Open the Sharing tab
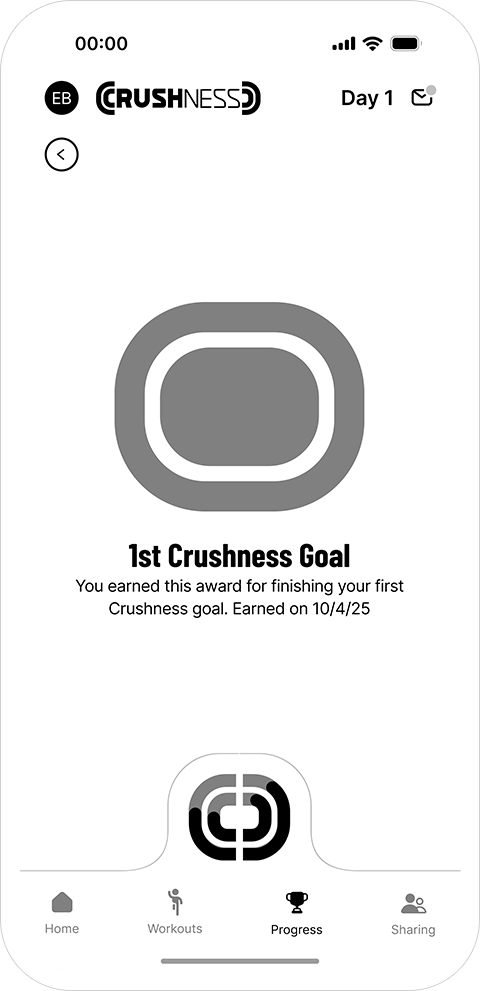Image resolution: width=480 pixels, height=991 pixels. coord(414,914)
